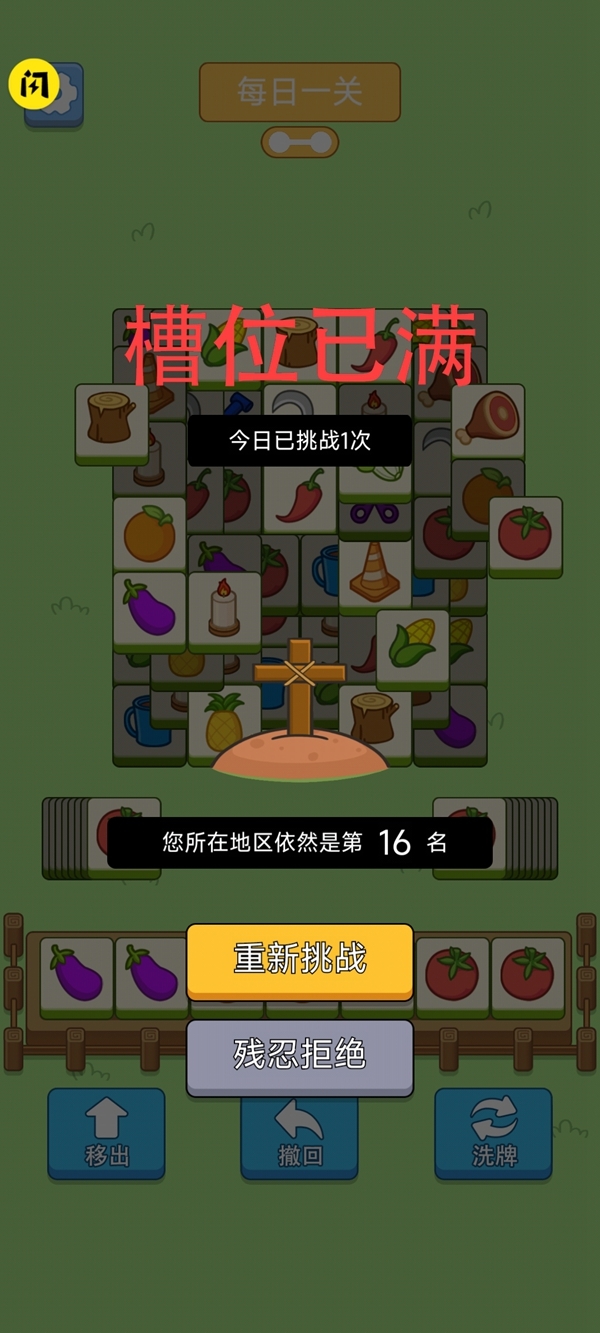
Task: Tap 重新挑战 to retry the level
Action: point(300,960)
